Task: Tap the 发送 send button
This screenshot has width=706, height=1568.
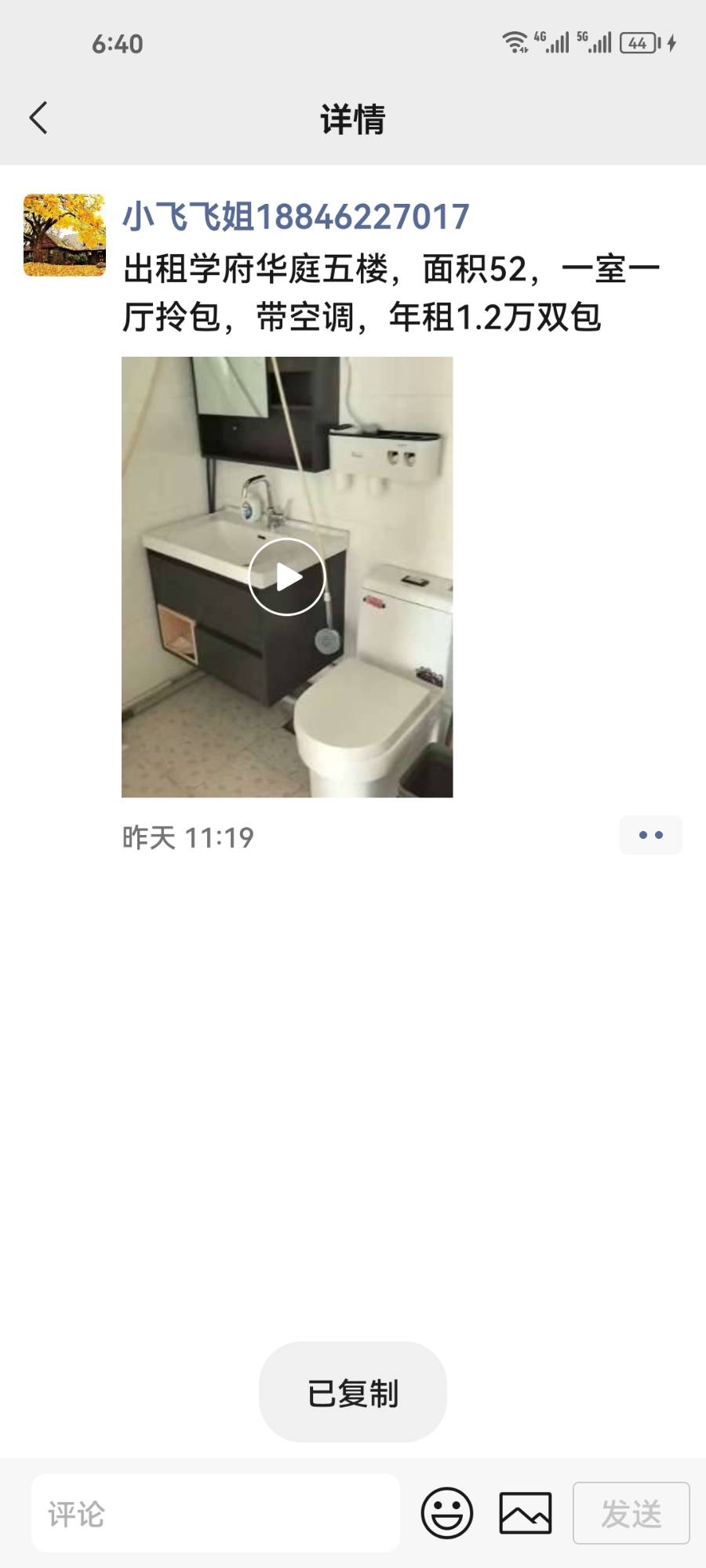Action: click(x=631, y=1513)
